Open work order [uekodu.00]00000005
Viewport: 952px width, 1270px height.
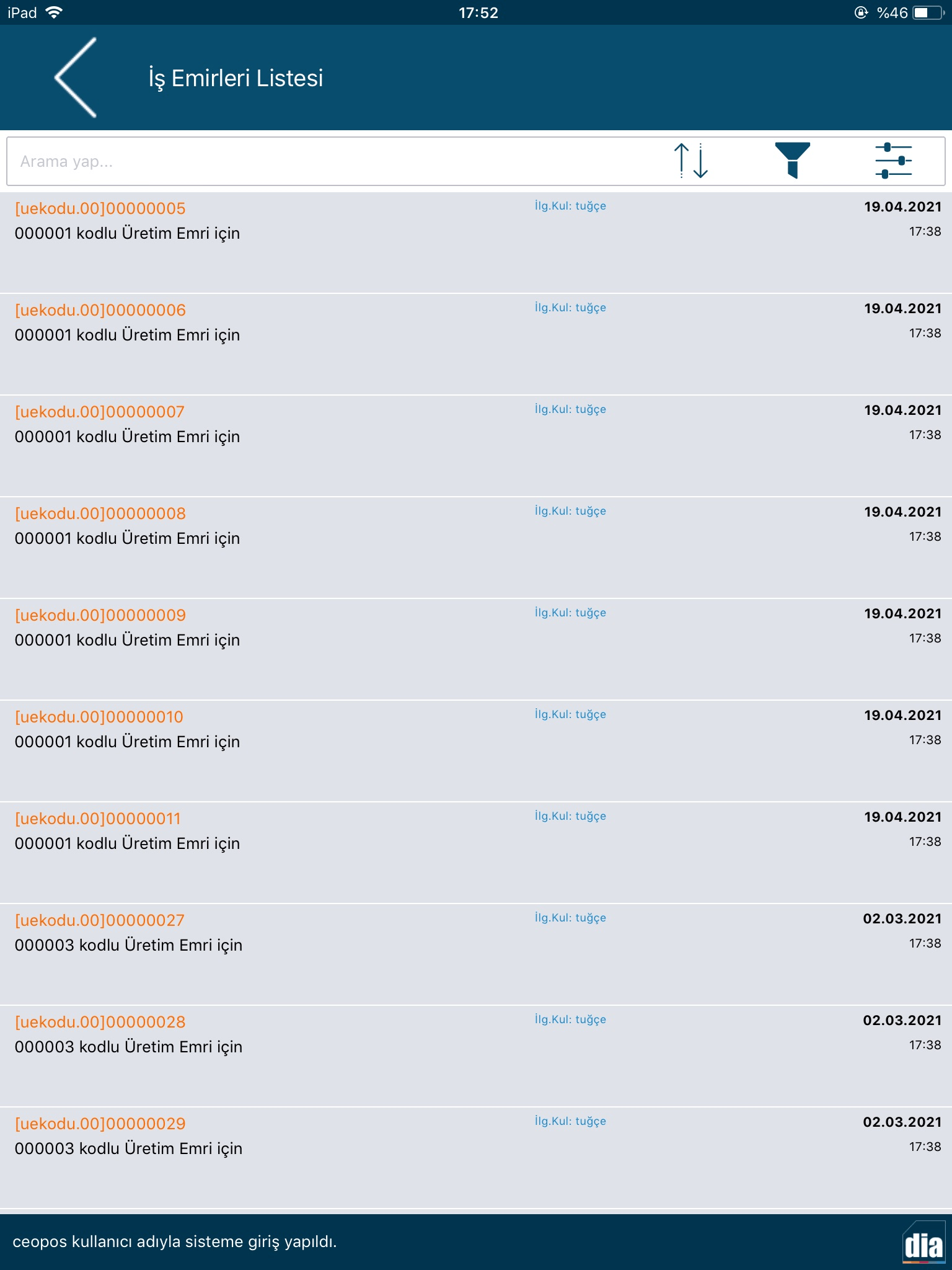click(476, 242)
